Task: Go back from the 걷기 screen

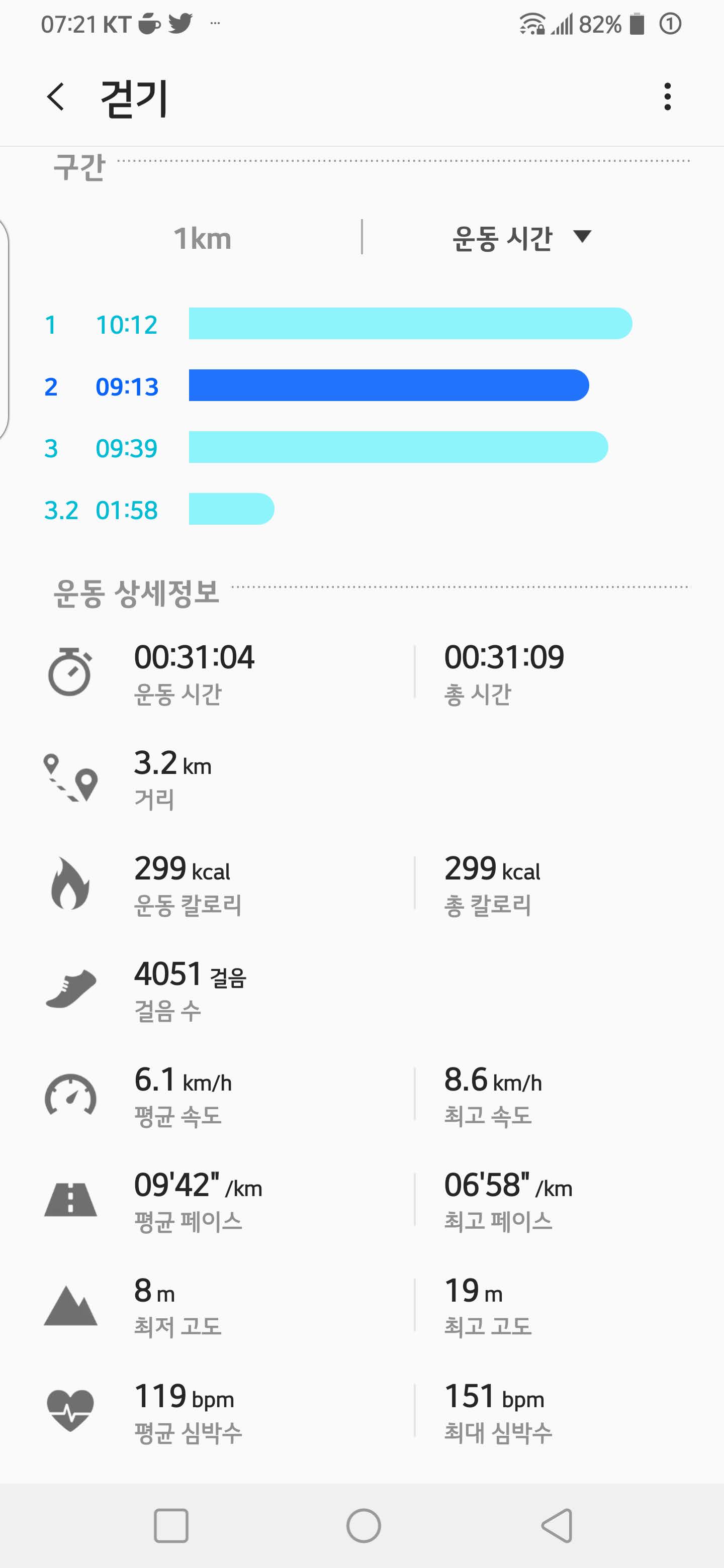Action: 55,97
